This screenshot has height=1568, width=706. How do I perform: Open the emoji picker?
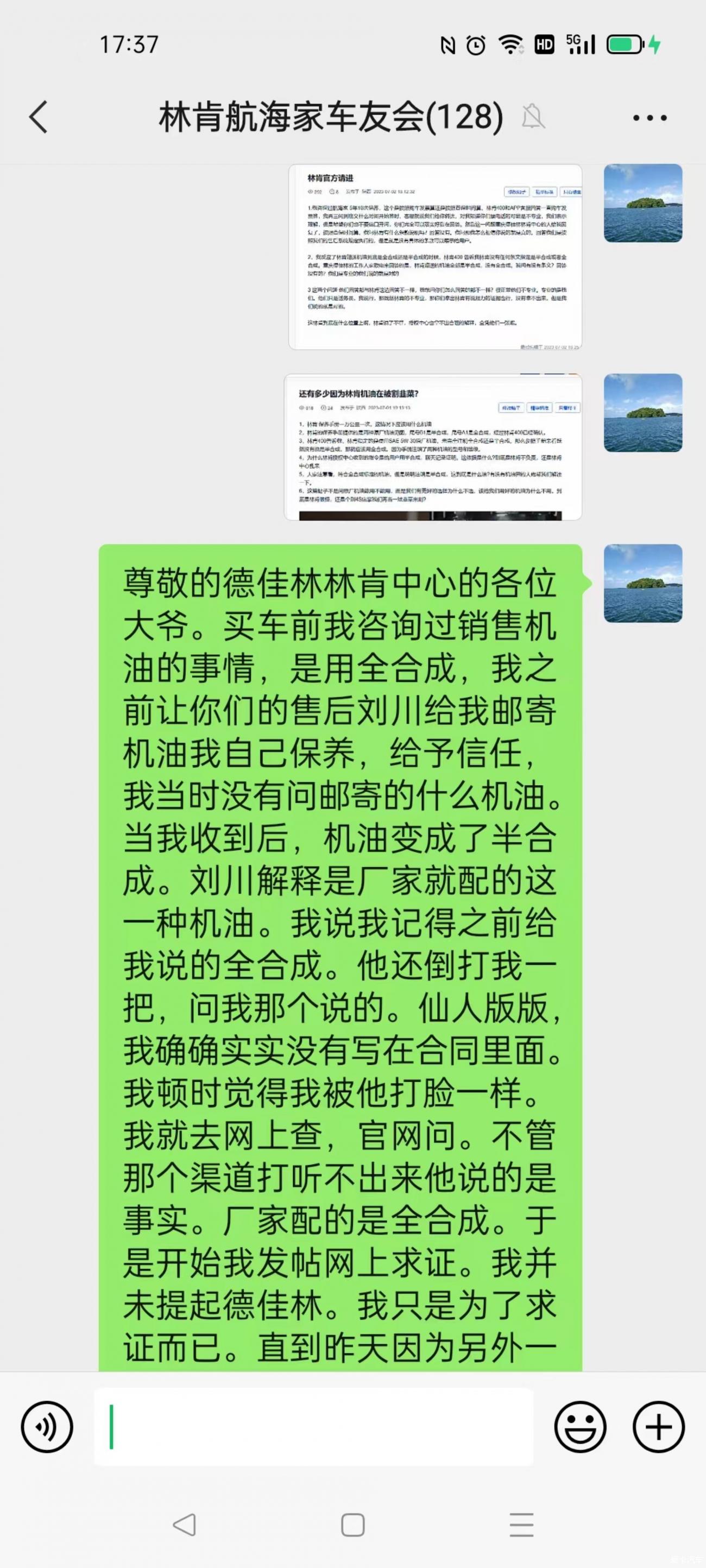[x=580, y=1426]
